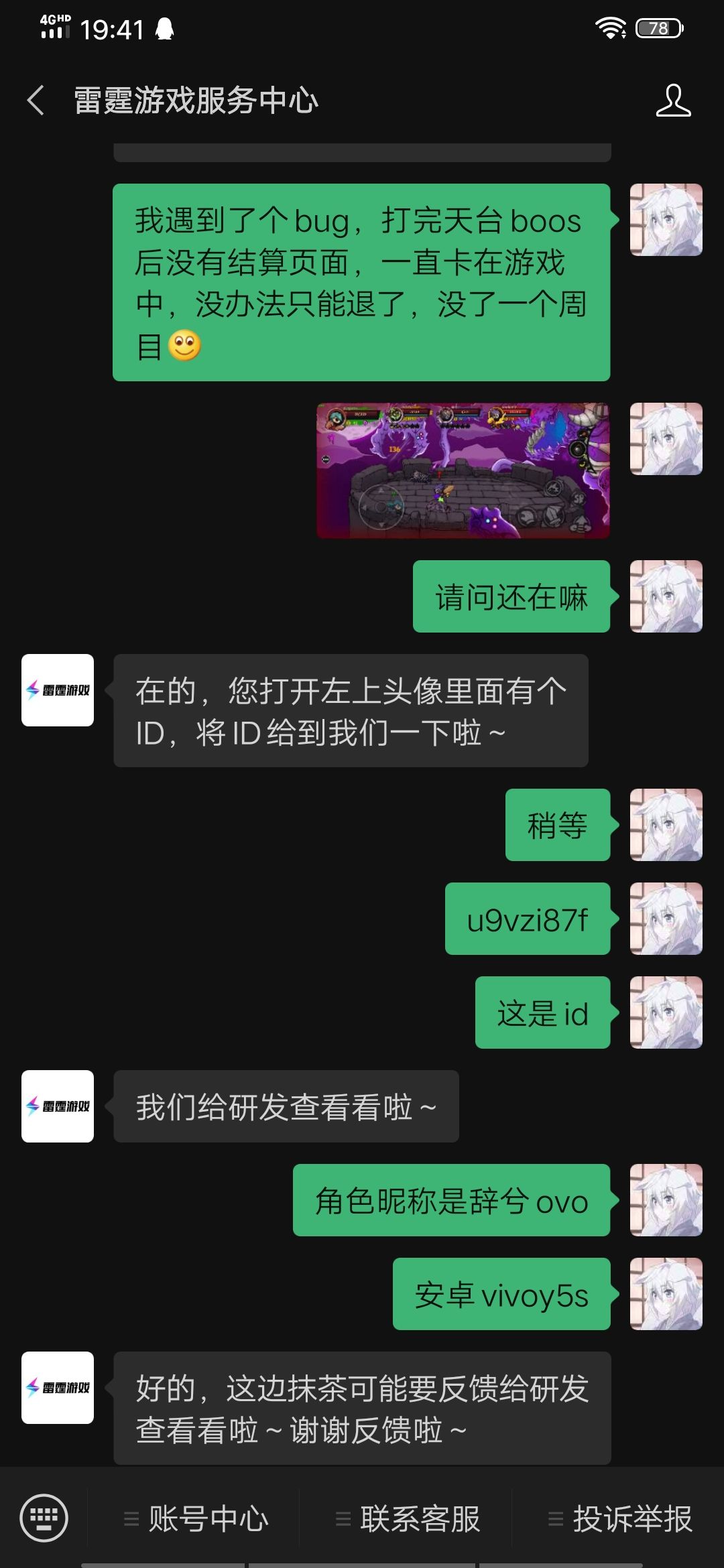Open the 联系客服 menu

(408, 1518)
